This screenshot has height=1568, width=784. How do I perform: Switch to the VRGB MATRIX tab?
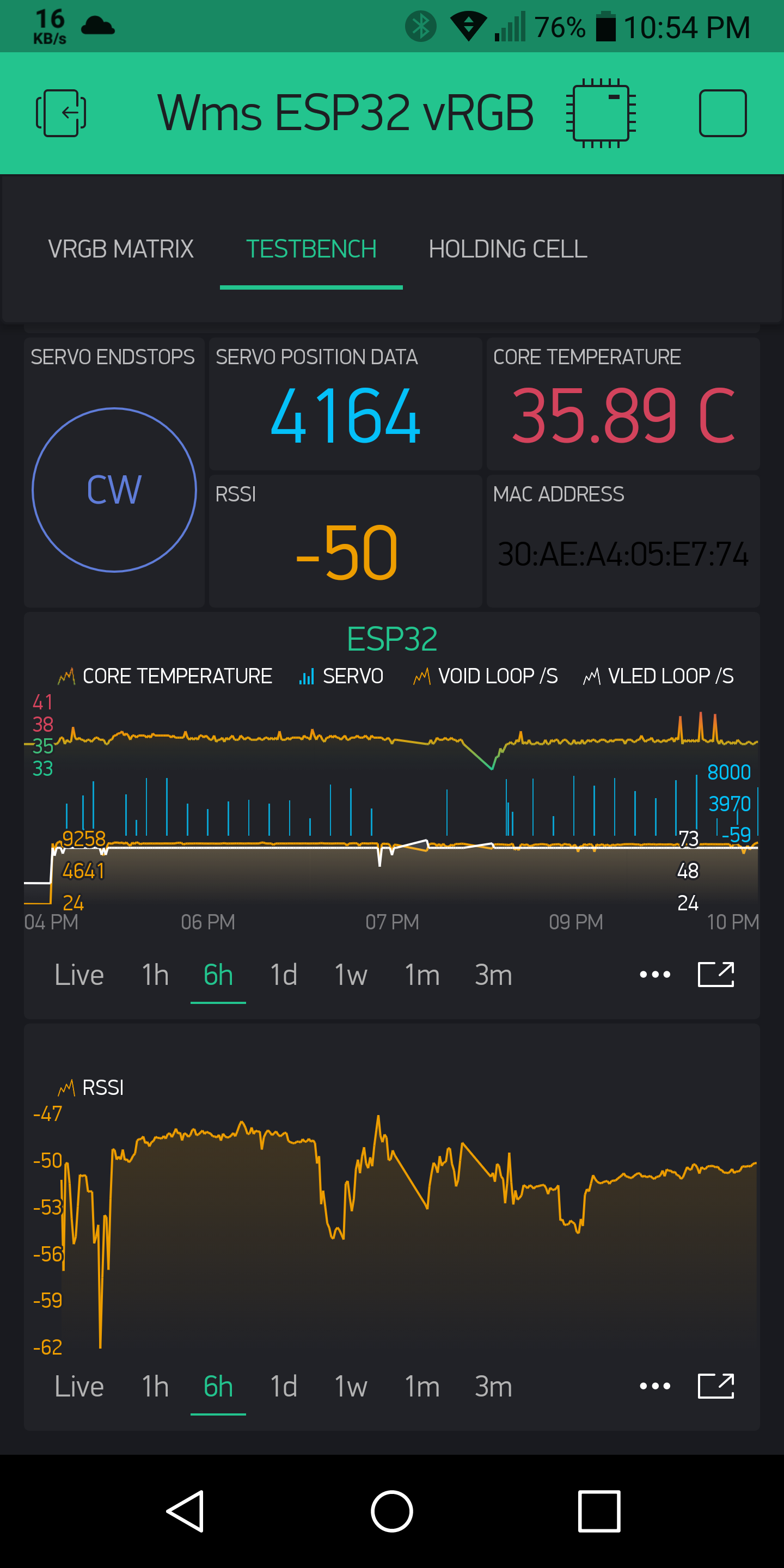coord(120,249)
